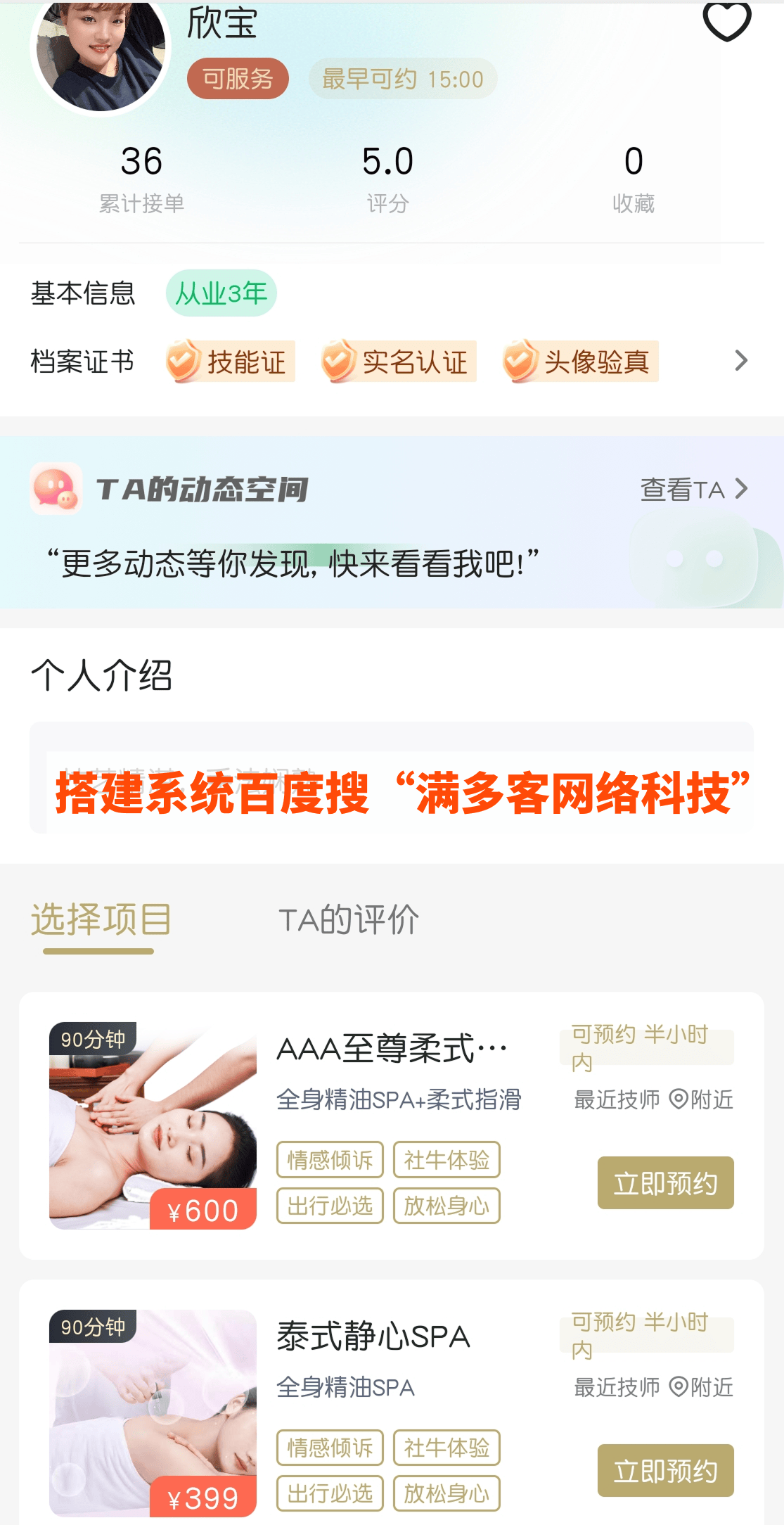The width and height of the screenshot is (784, 1525).
Task: Expand the truncated AAA至尊柔式 service title
Action: pyautogui.click(x=392, y=1046)
